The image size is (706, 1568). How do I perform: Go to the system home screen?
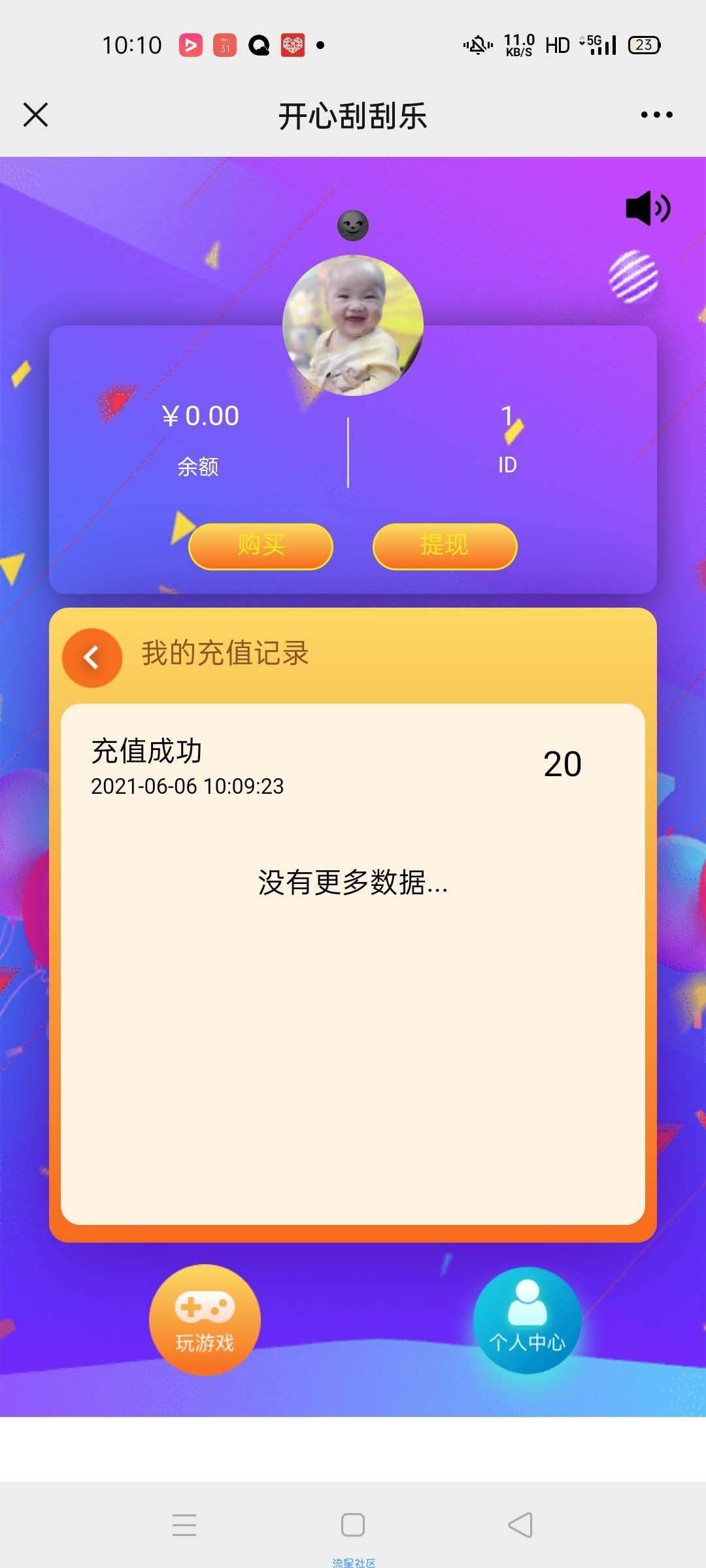click(353, 1525)
